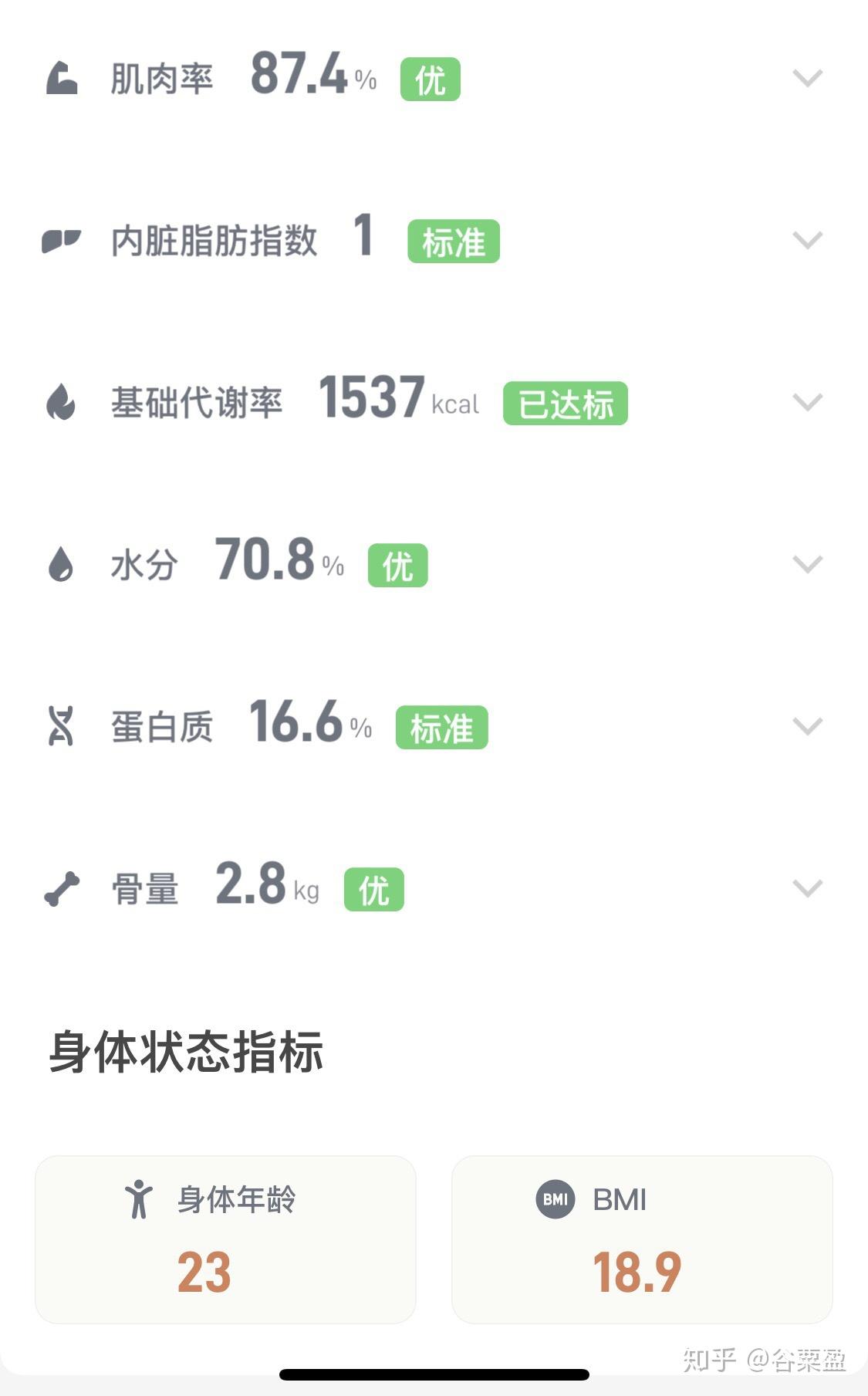The image size is (868, 1396).
Task: Click the body age person icon
Action: pyautogui.click(x=139, y=1199)
